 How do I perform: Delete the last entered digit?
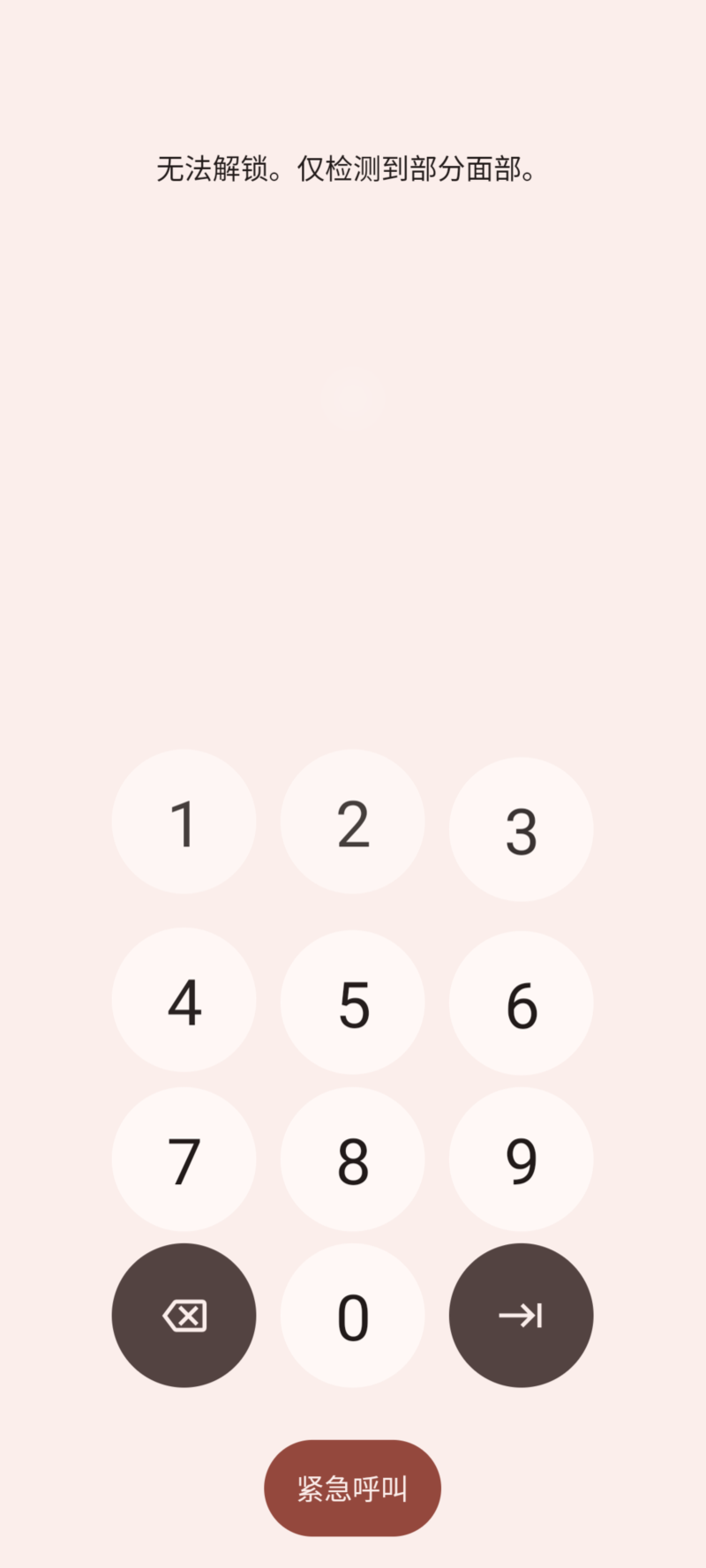coord(184,1316)
